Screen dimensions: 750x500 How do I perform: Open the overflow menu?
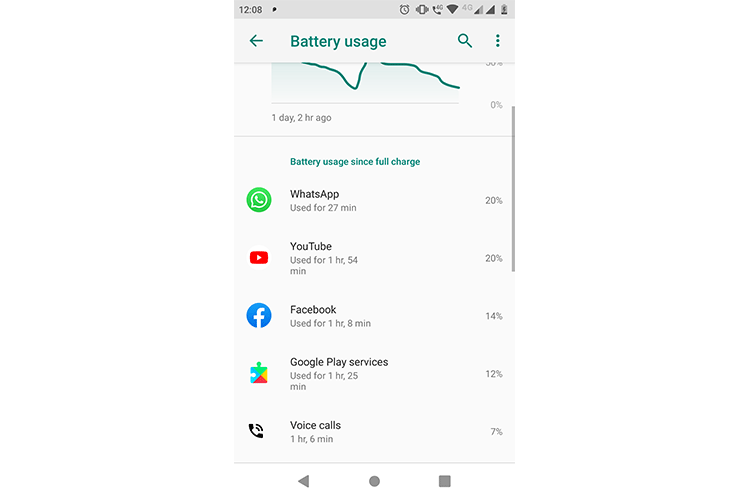(x=497, y=41)
